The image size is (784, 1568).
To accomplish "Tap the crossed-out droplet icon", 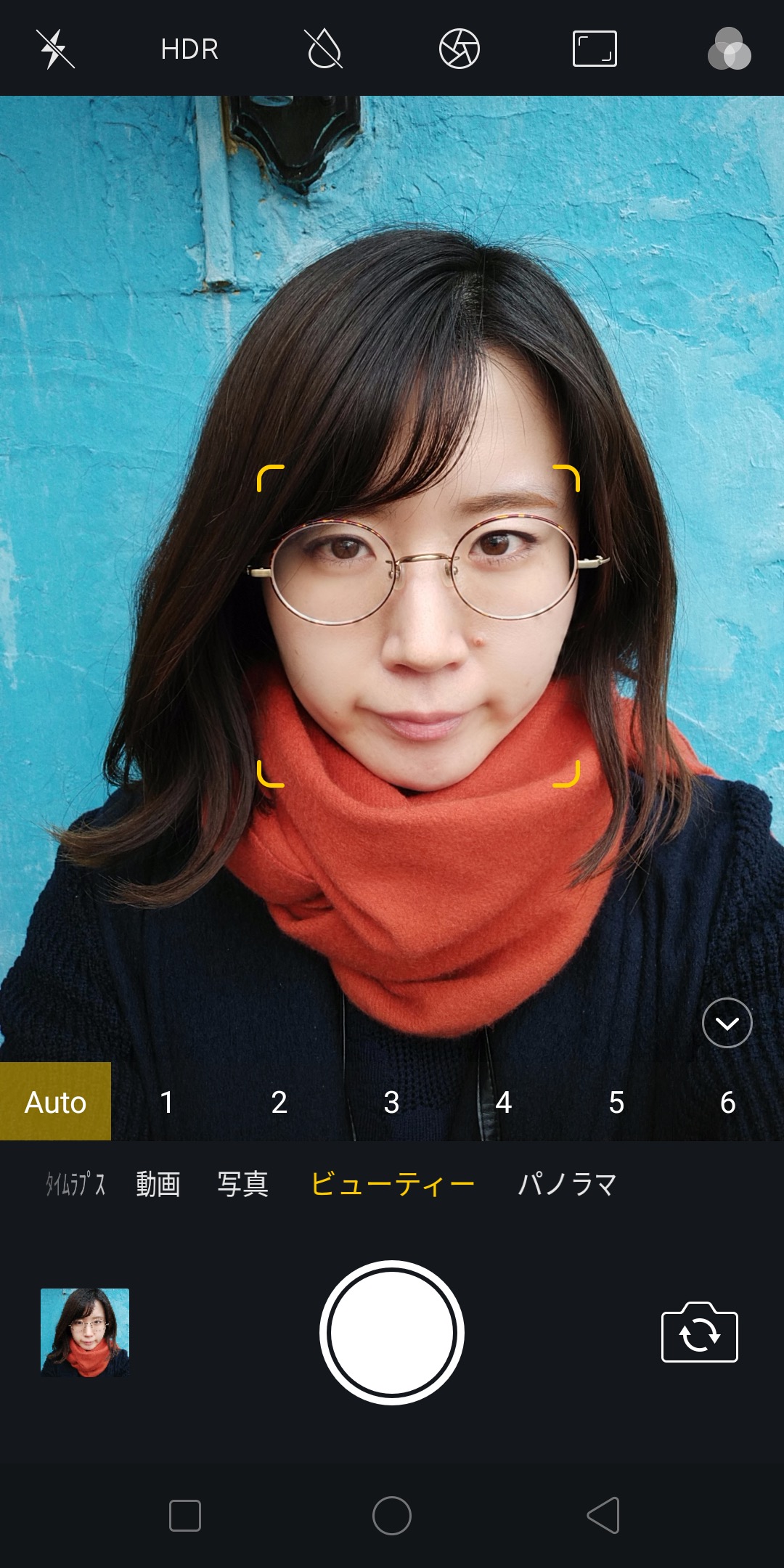I will pos(324,49).
